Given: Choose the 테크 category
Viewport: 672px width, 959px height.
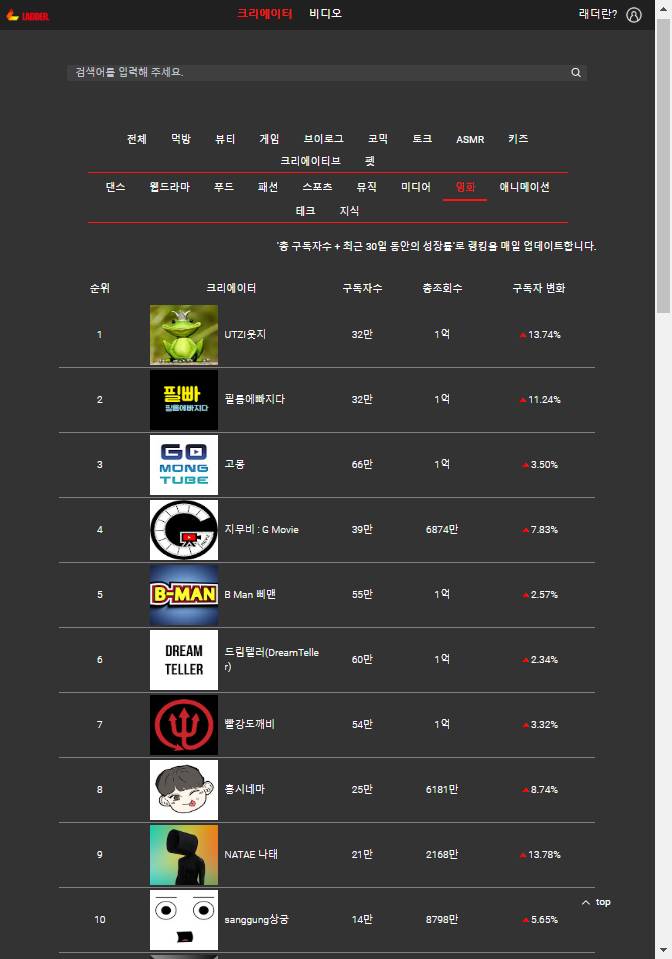Looking at the screenshot, I should pos(306,211).
